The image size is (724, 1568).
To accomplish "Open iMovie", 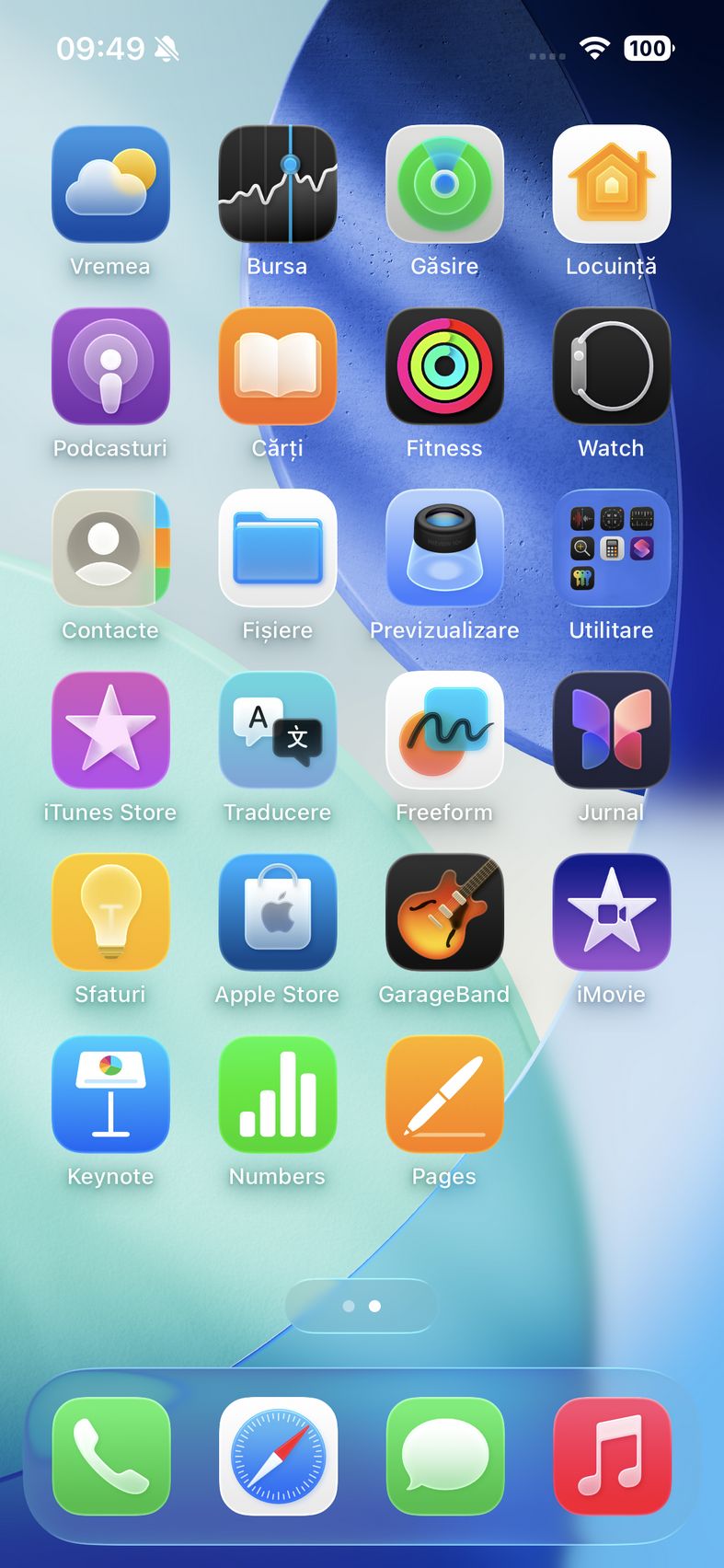I will 611,913.
